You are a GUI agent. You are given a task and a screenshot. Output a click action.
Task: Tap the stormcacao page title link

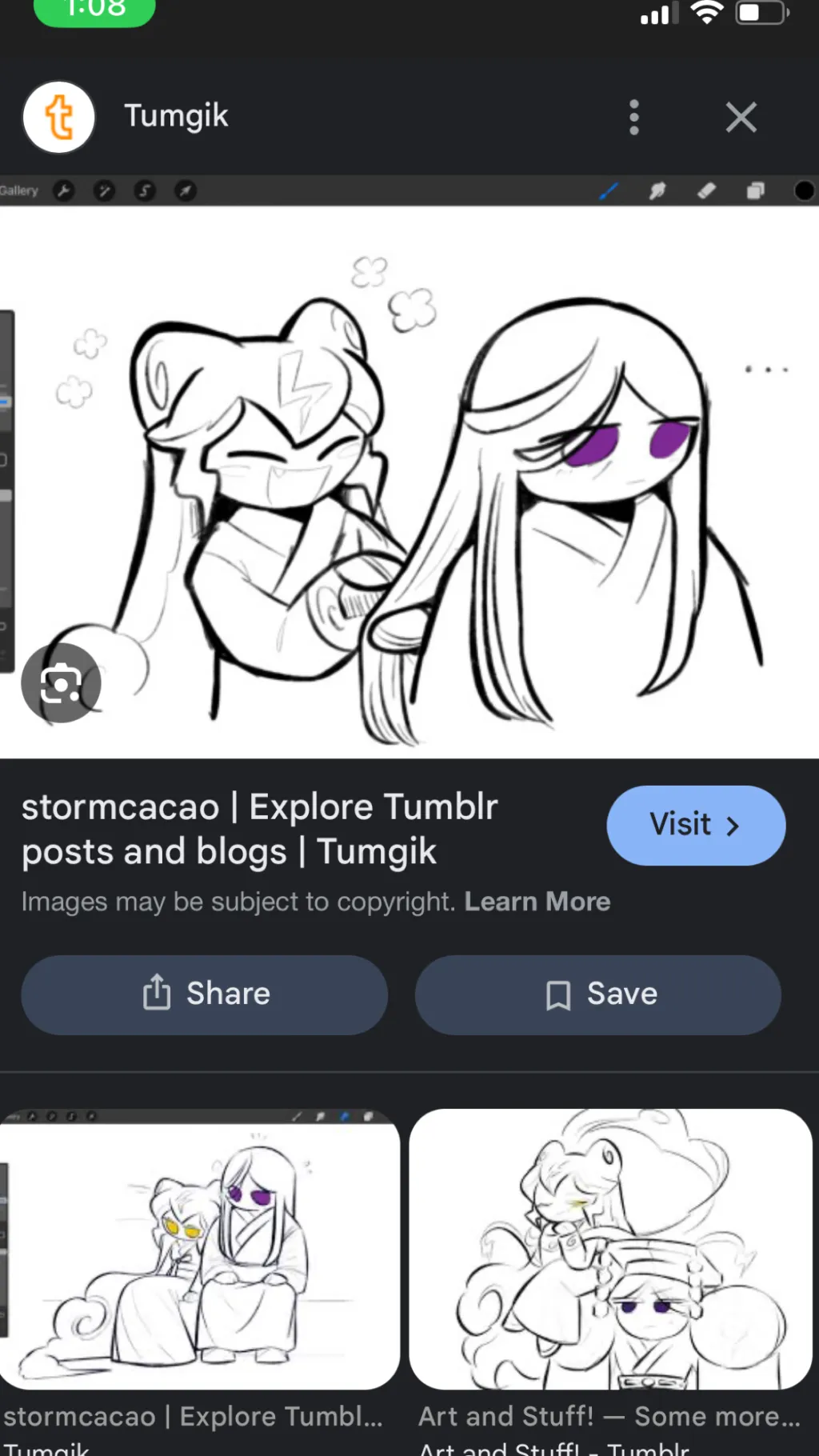click(259, 829)
